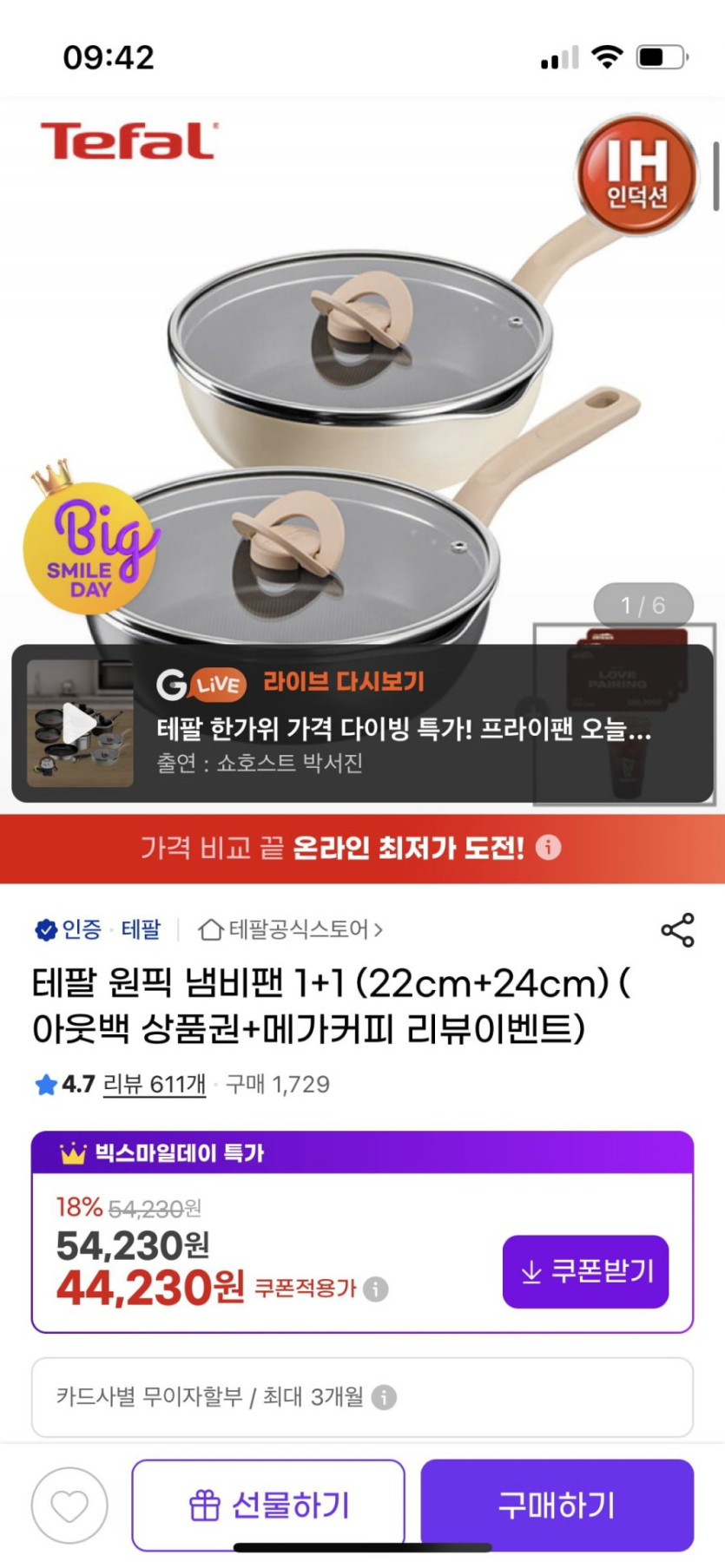Add this product to wishlist
725x1568 pixels.
(x=69, y=1506)
